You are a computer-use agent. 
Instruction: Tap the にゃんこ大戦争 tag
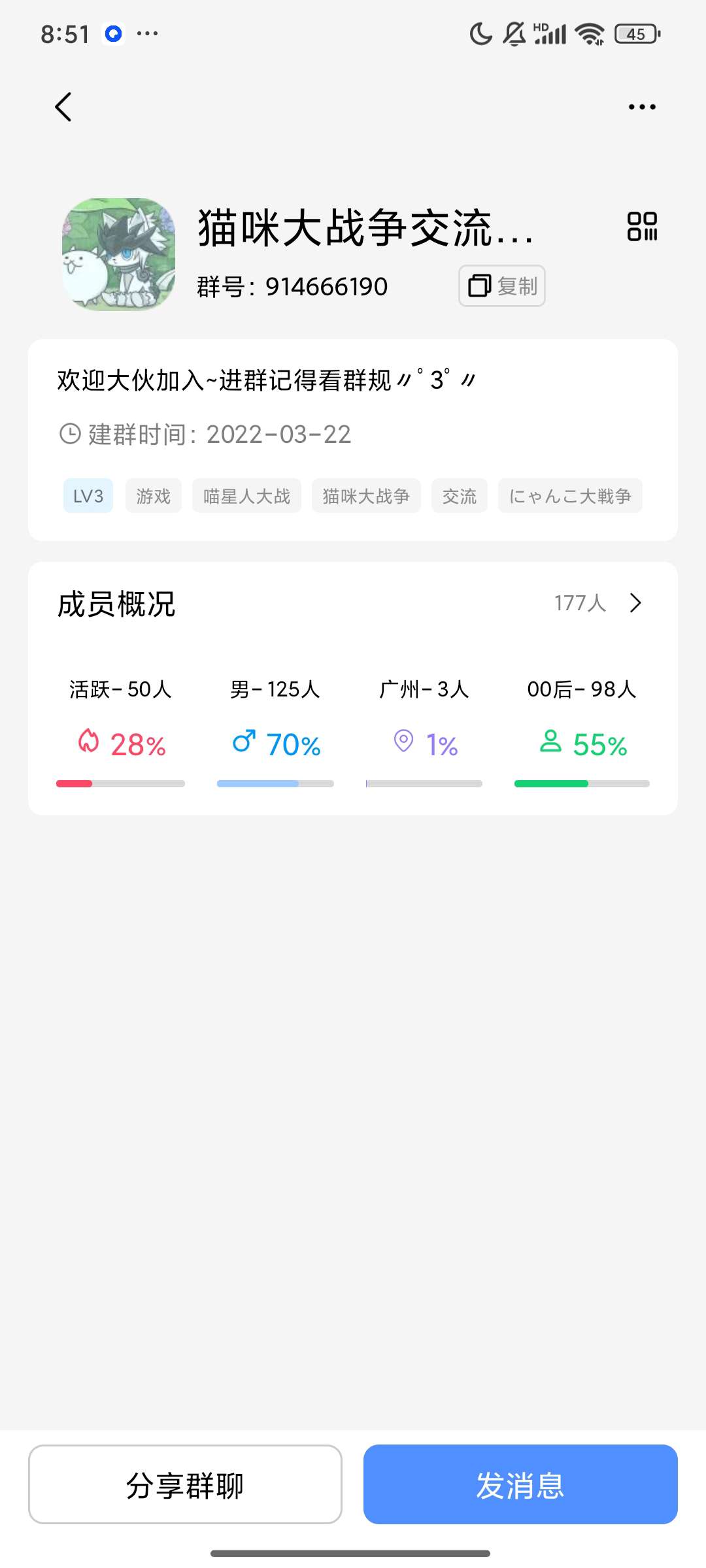click(x=570, y=496)
